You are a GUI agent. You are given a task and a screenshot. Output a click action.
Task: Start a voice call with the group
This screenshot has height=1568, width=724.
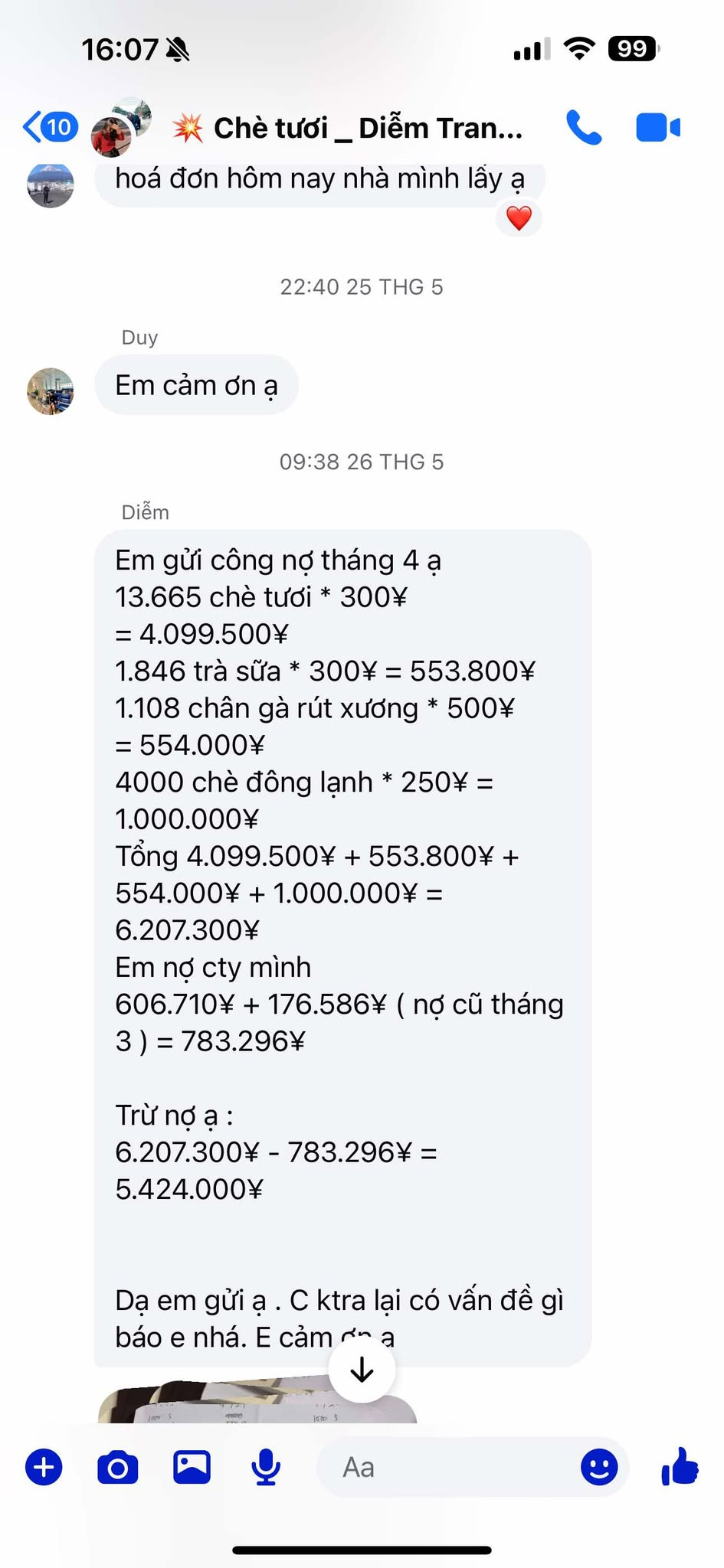[x=584, y=128]
